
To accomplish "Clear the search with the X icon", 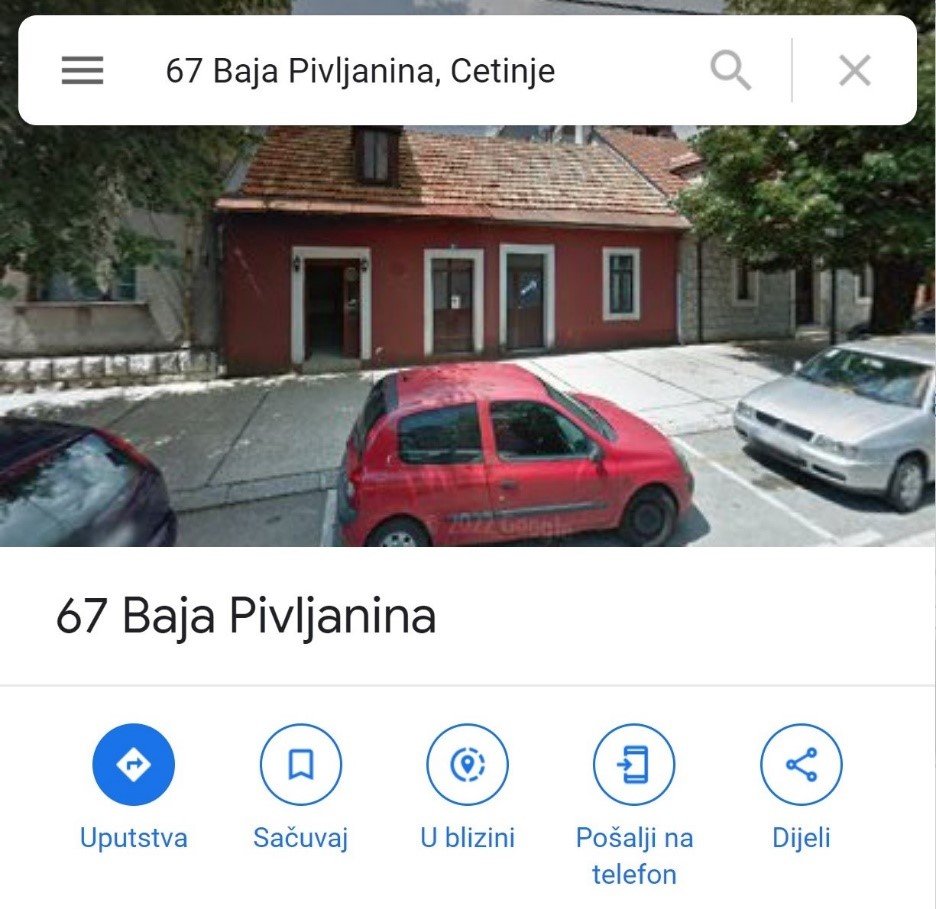I will [x=854, y=70].
